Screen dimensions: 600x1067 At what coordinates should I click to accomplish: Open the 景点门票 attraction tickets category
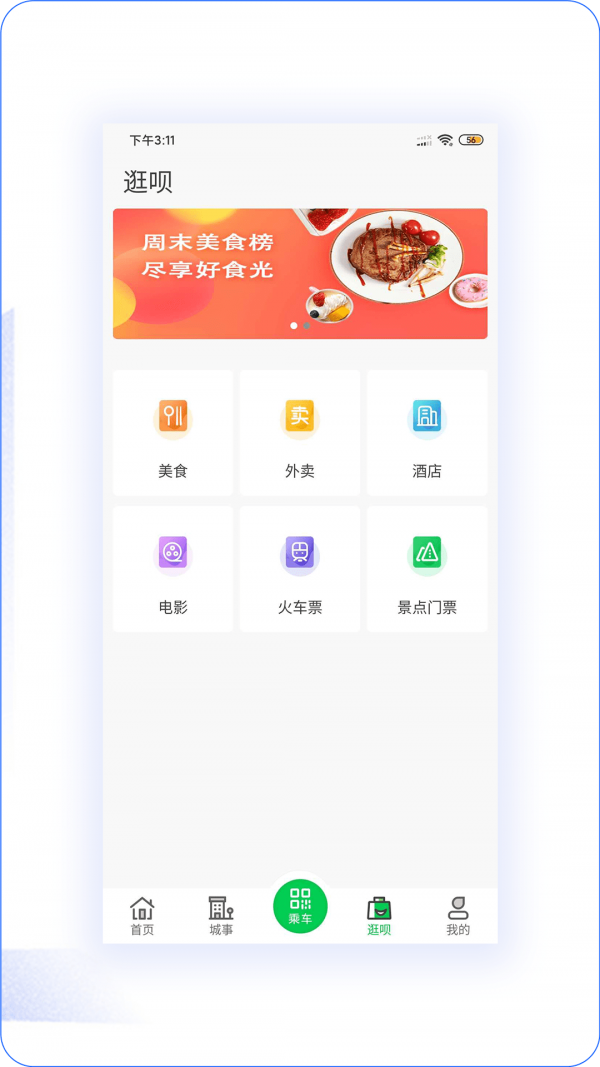click(427, 569)
